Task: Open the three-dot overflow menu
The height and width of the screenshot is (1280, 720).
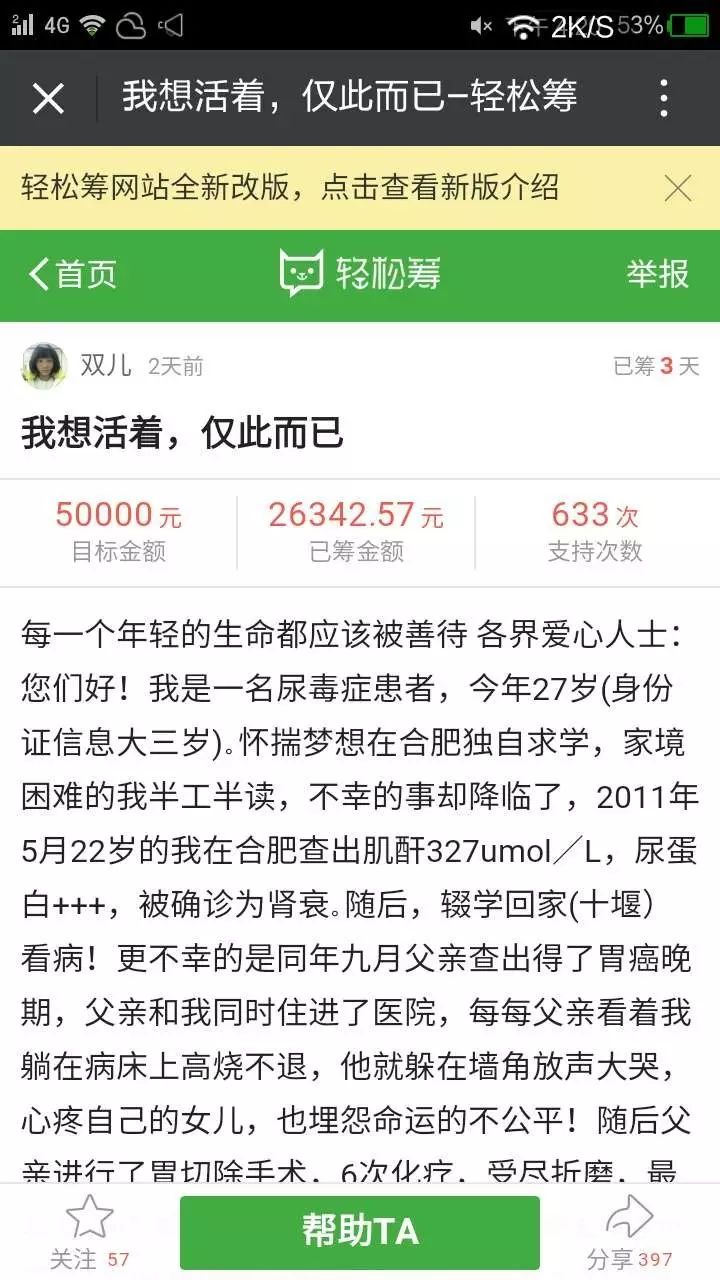Action: click(664, 98)
